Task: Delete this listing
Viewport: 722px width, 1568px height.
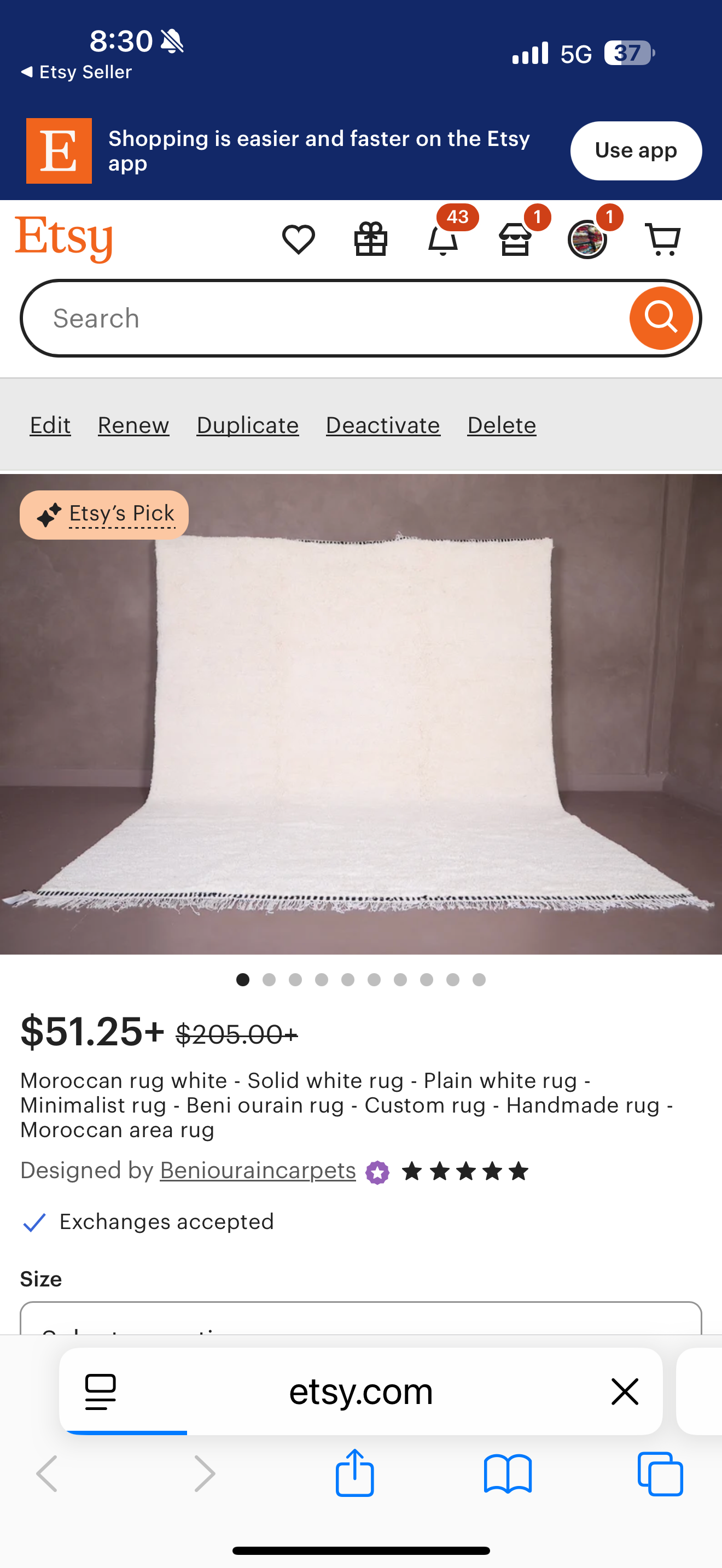Action: (x=502, y=425)
